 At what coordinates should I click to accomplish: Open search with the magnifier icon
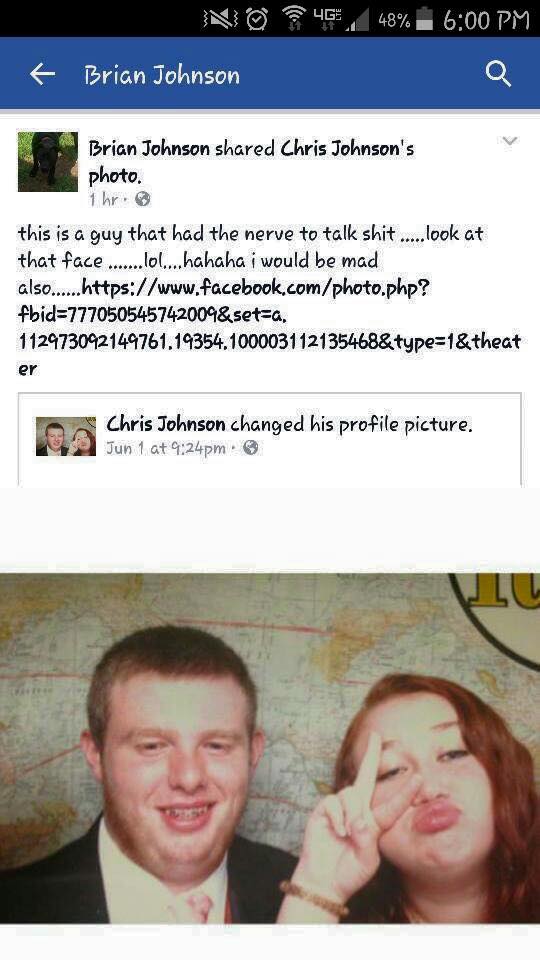(x=498, y=74)
